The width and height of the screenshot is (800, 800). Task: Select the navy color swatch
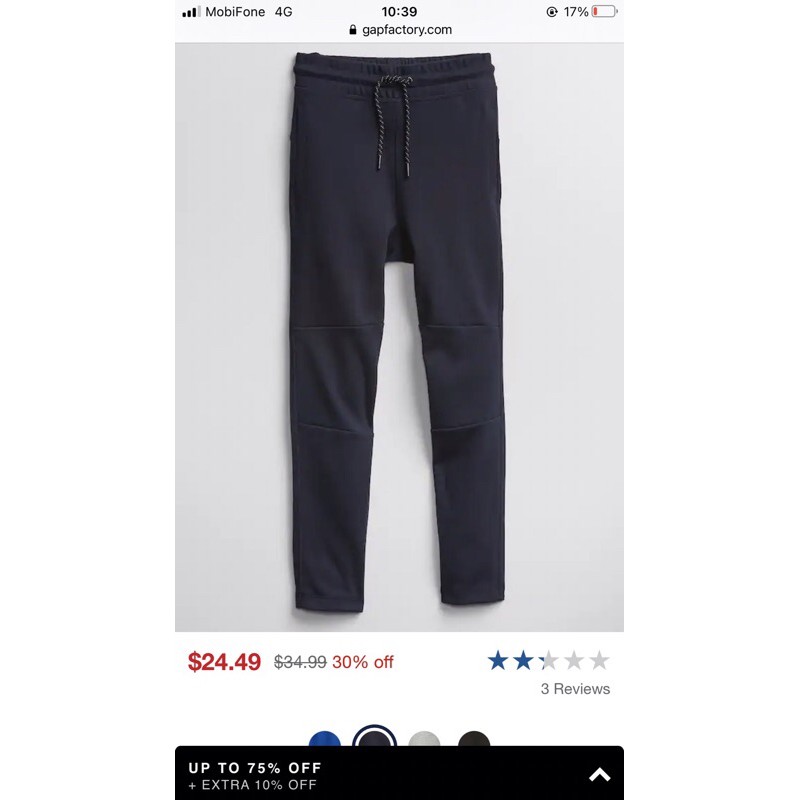tap(375, 740)
